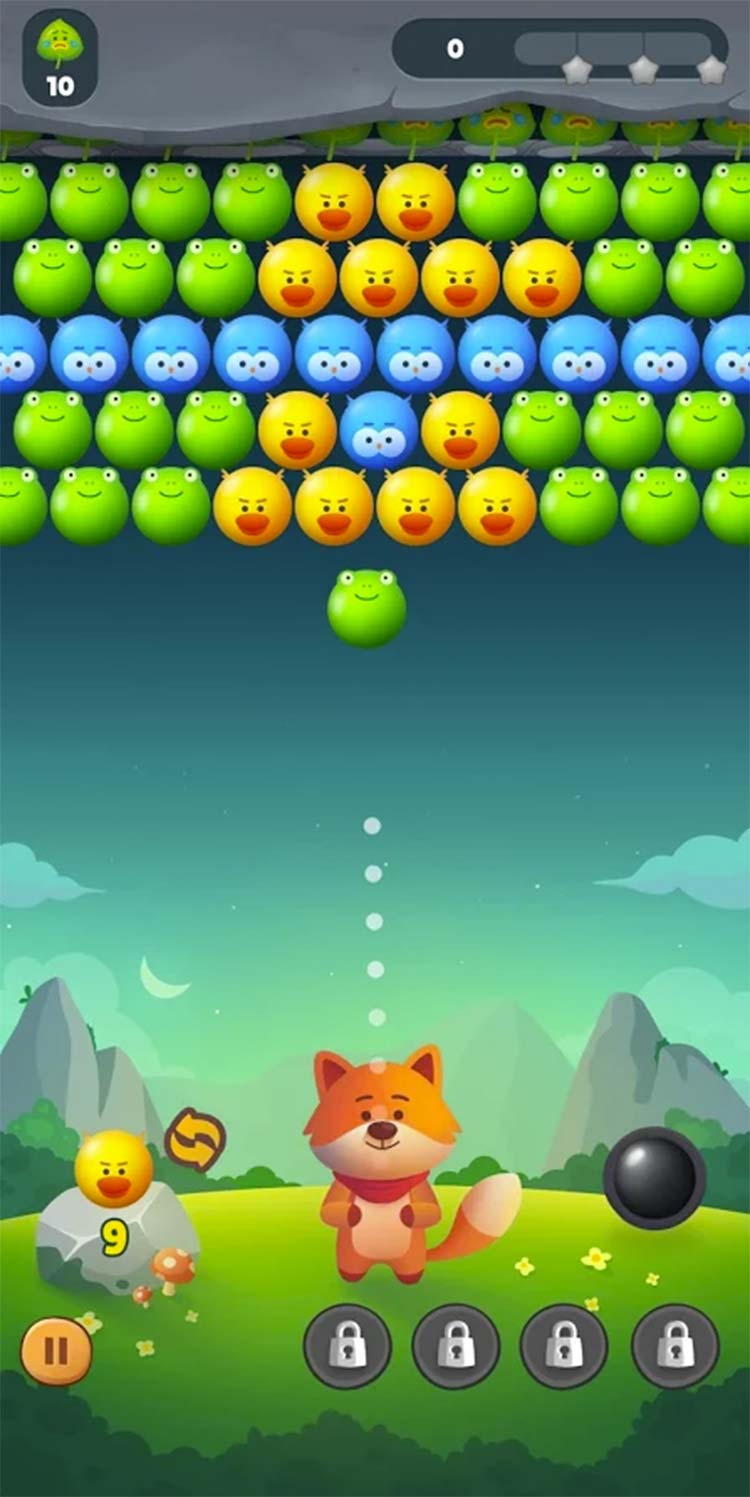Pause the game

point(56,1351)
